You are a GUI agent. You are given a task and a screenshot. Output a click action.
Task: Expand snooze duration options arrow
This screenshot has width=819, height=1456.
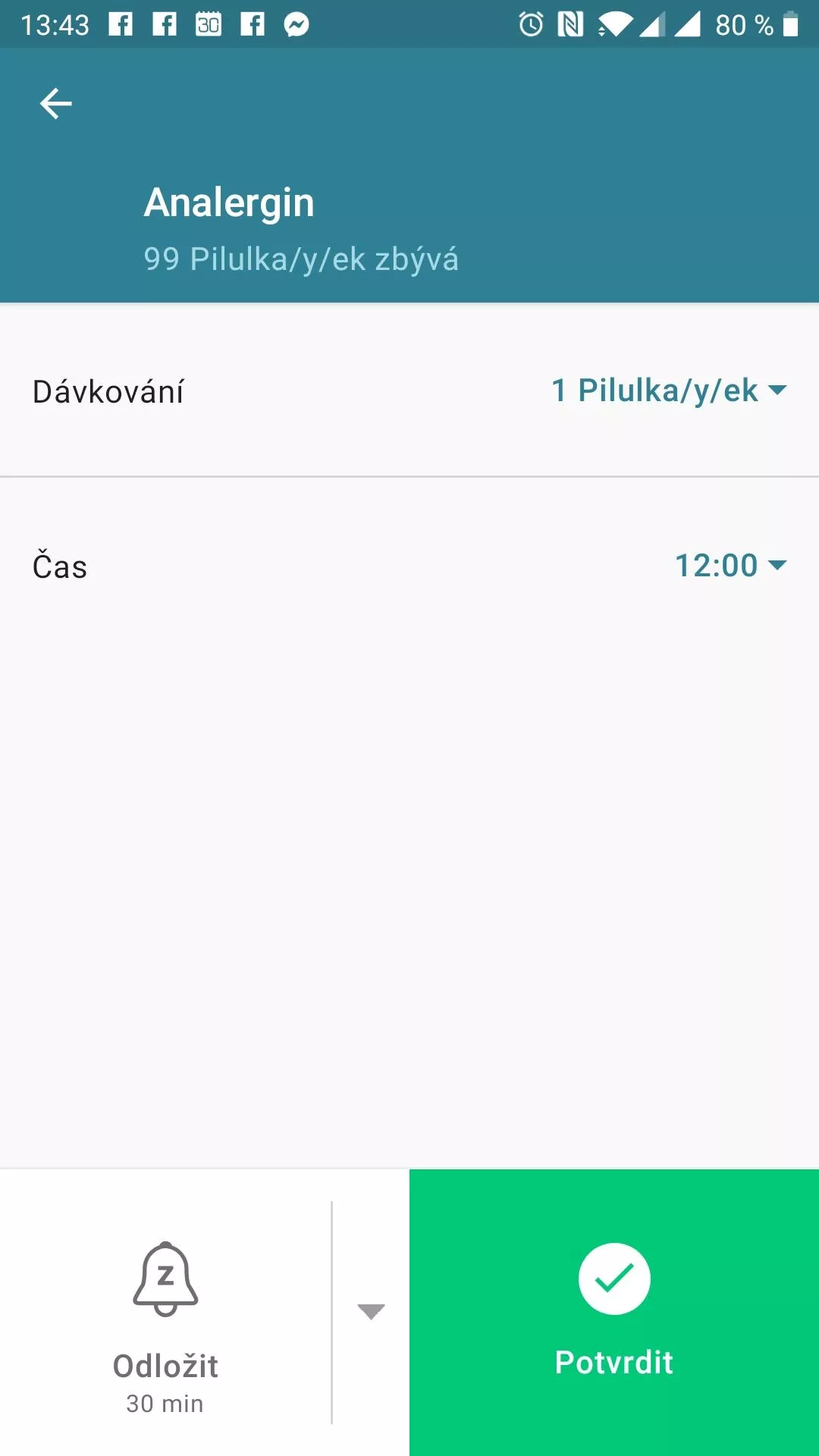click(371, 1311)
